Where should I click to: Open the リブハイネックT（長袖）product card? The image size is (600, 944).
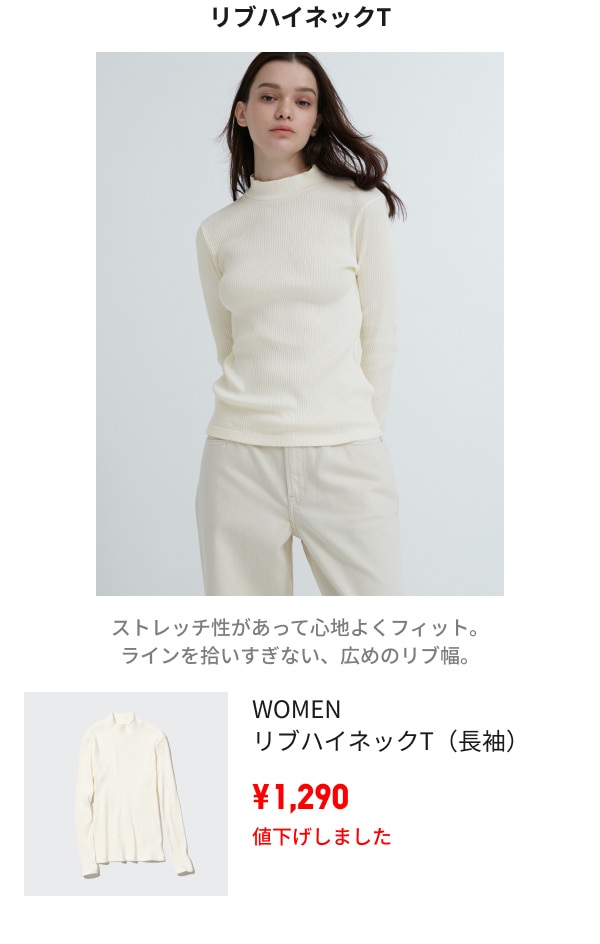tap(385, 741)
